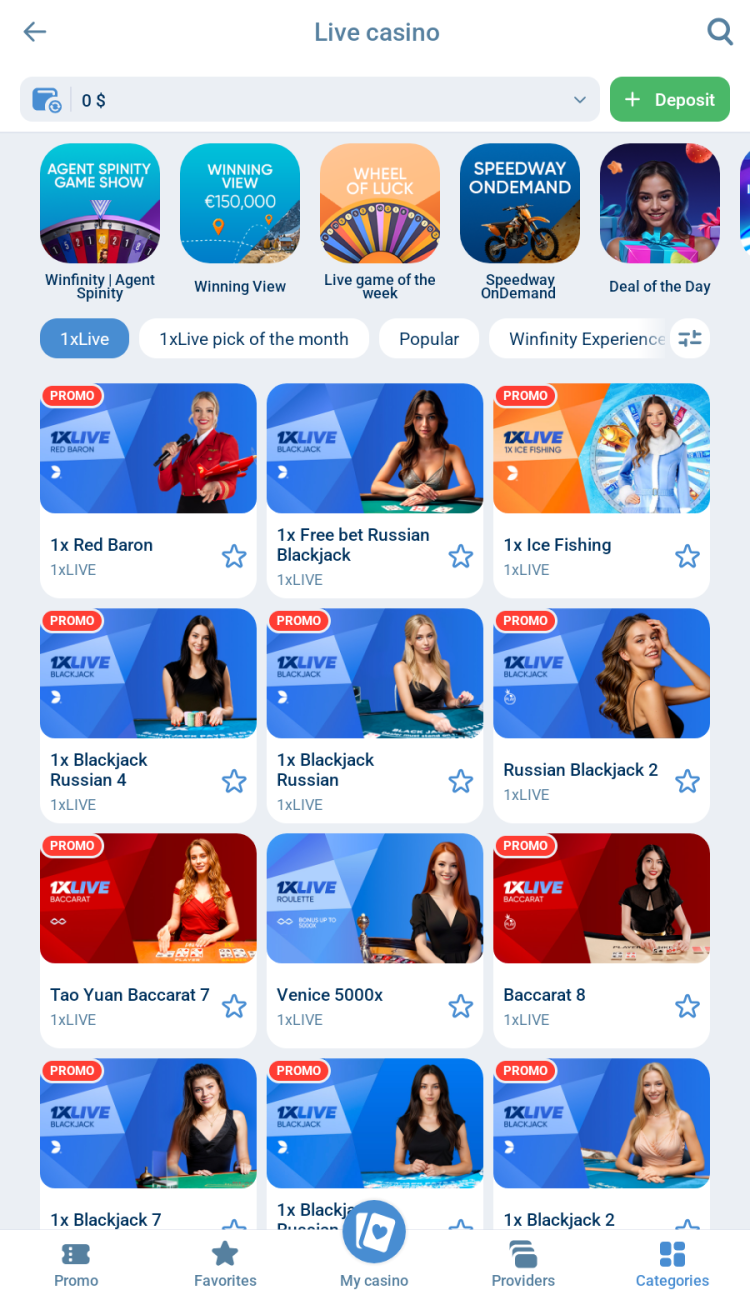Tap the green Deposit button
This screenshot has height=1300, width=750.
click(670, 100)
